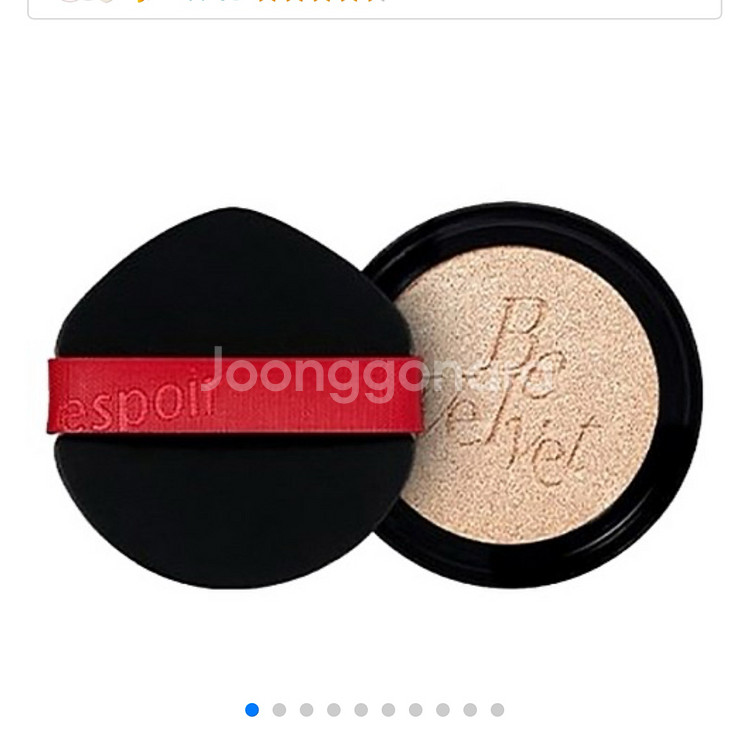Screen dimensions: 750x750
Task: Jump to the second image indicator dot
Action: click(x=279, y=710)
